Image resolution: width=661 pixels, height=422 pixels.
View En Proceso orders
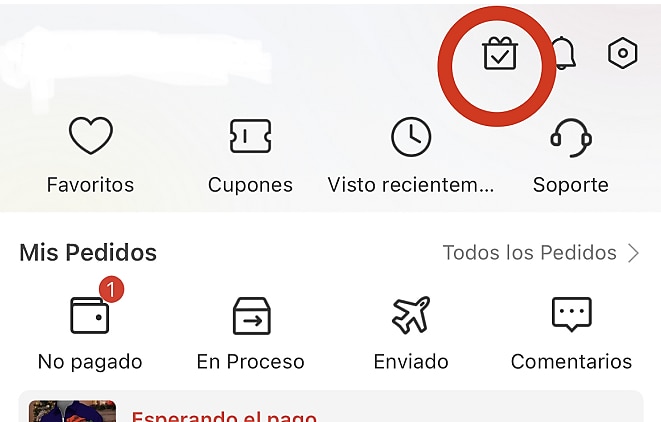(x=250, y=333)
